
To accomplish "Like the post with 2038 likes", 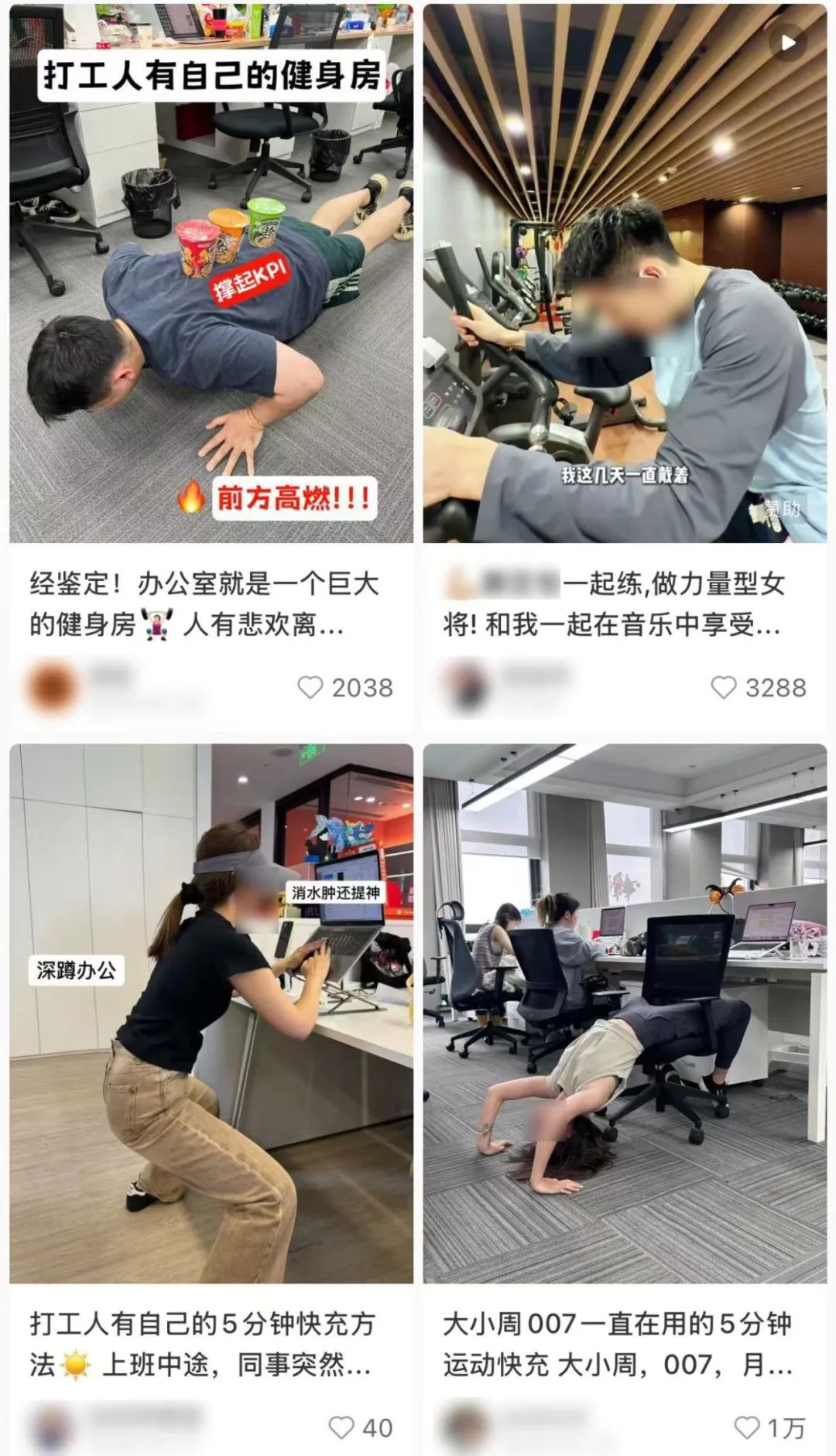I will [x=310, y=687].
